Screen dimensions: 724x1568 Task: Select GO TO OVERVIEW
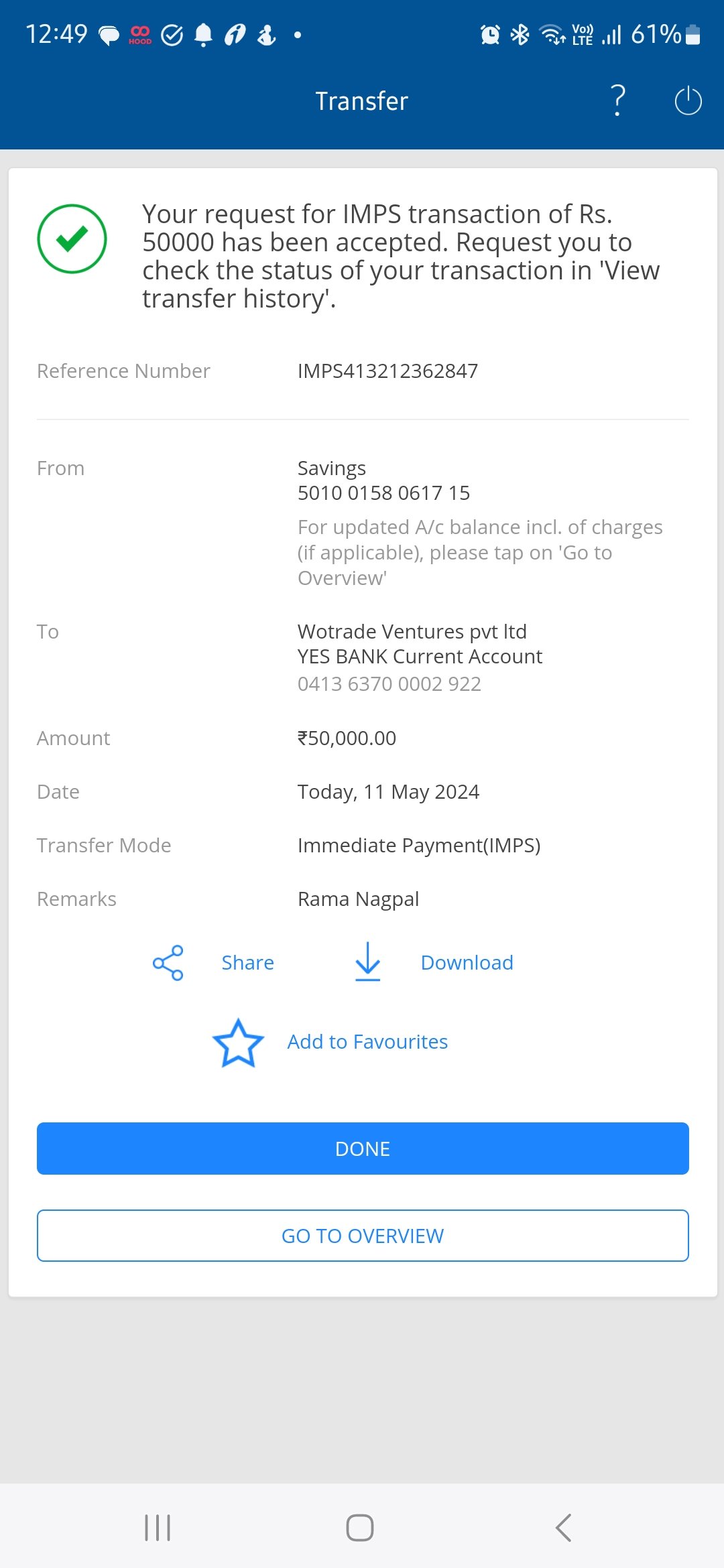pos(363,1236)
